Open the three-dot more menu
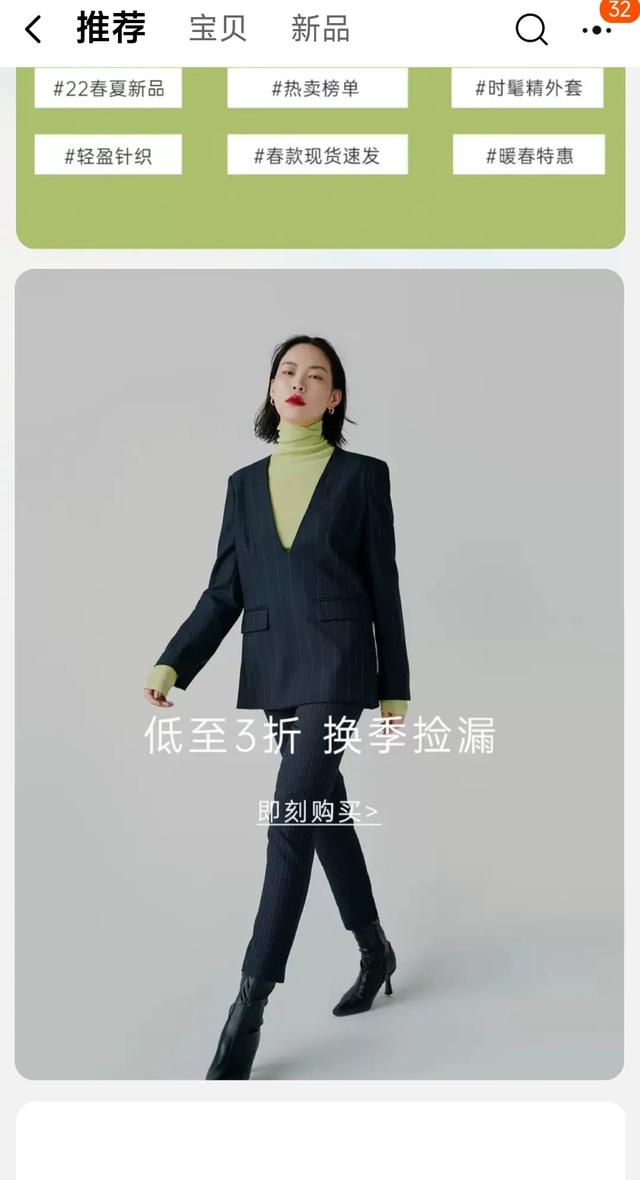This screenshot has width=640, height=1180. tap(596, 30)
